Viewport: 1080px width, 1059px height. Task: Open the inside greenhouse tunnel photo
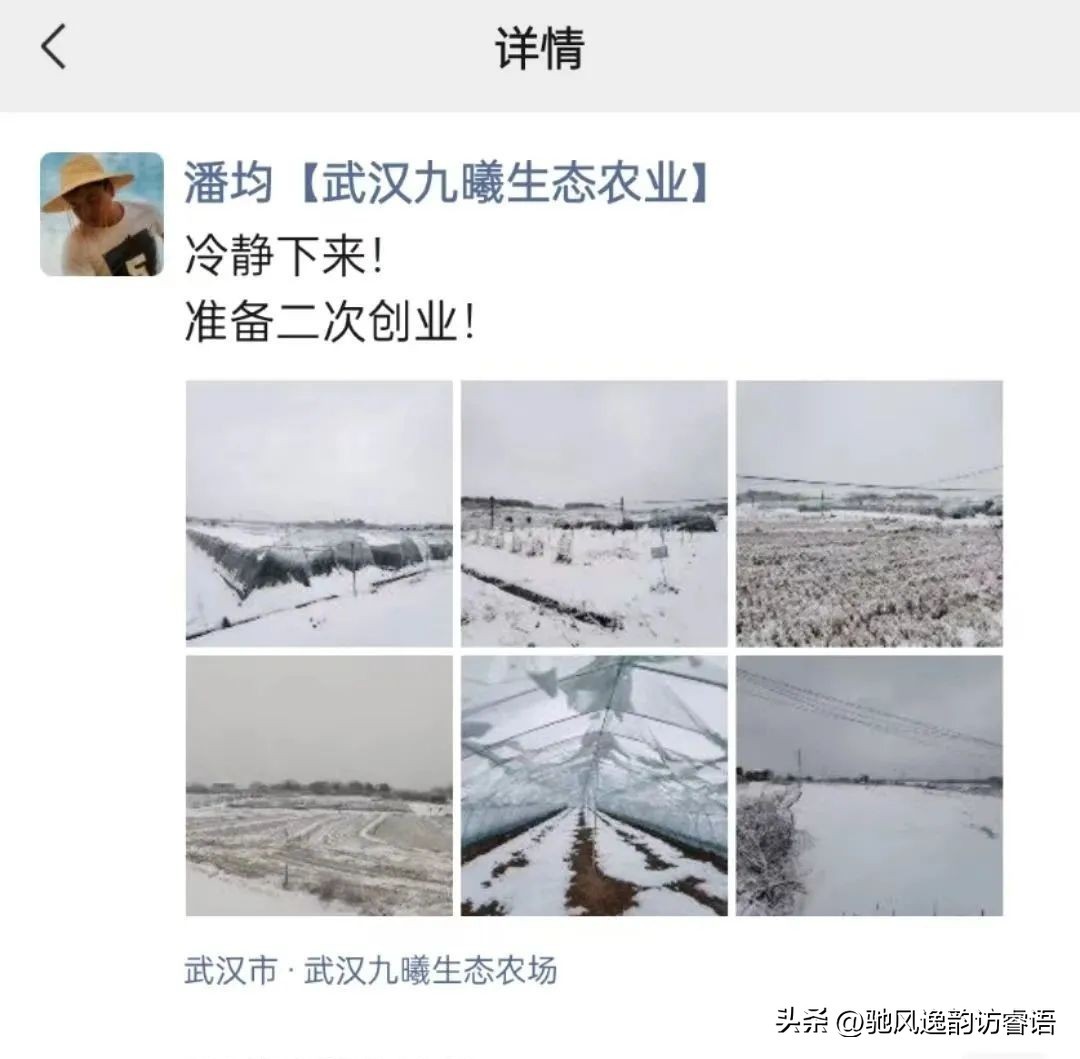[594, 785]
